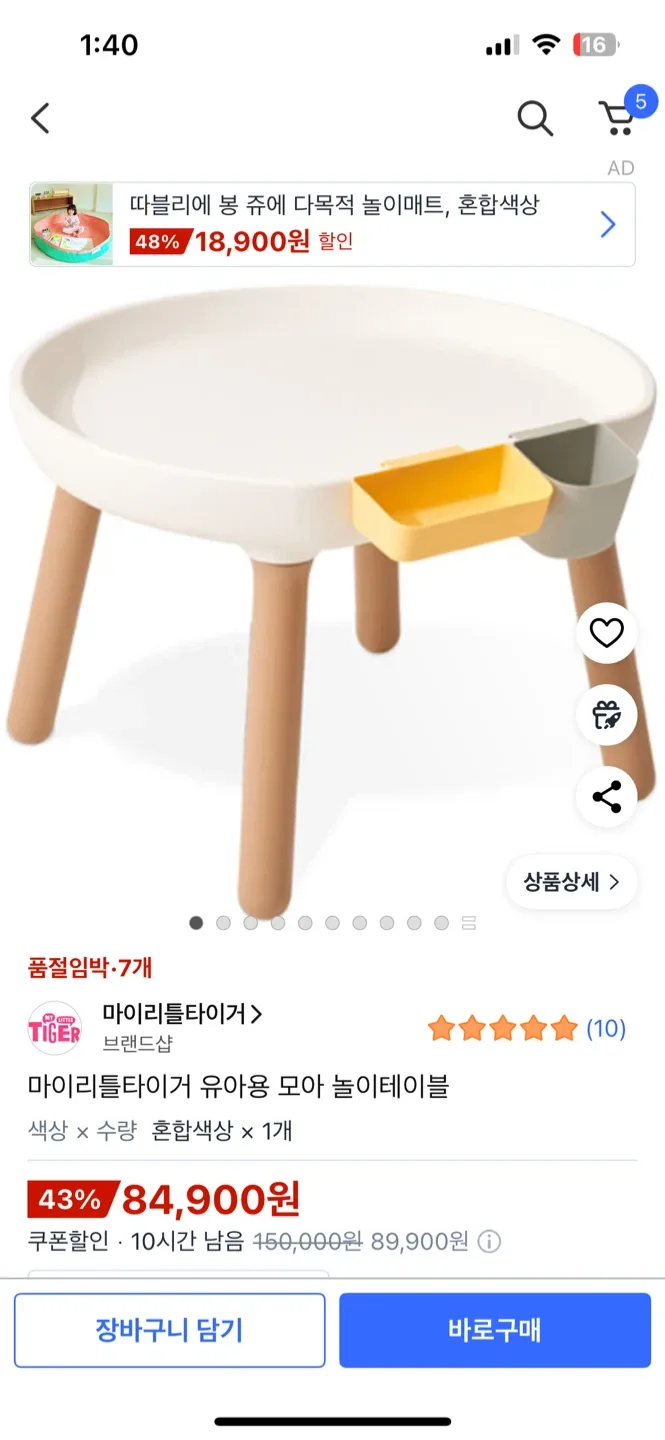Buy now with 바로구매

point(494,1330)
